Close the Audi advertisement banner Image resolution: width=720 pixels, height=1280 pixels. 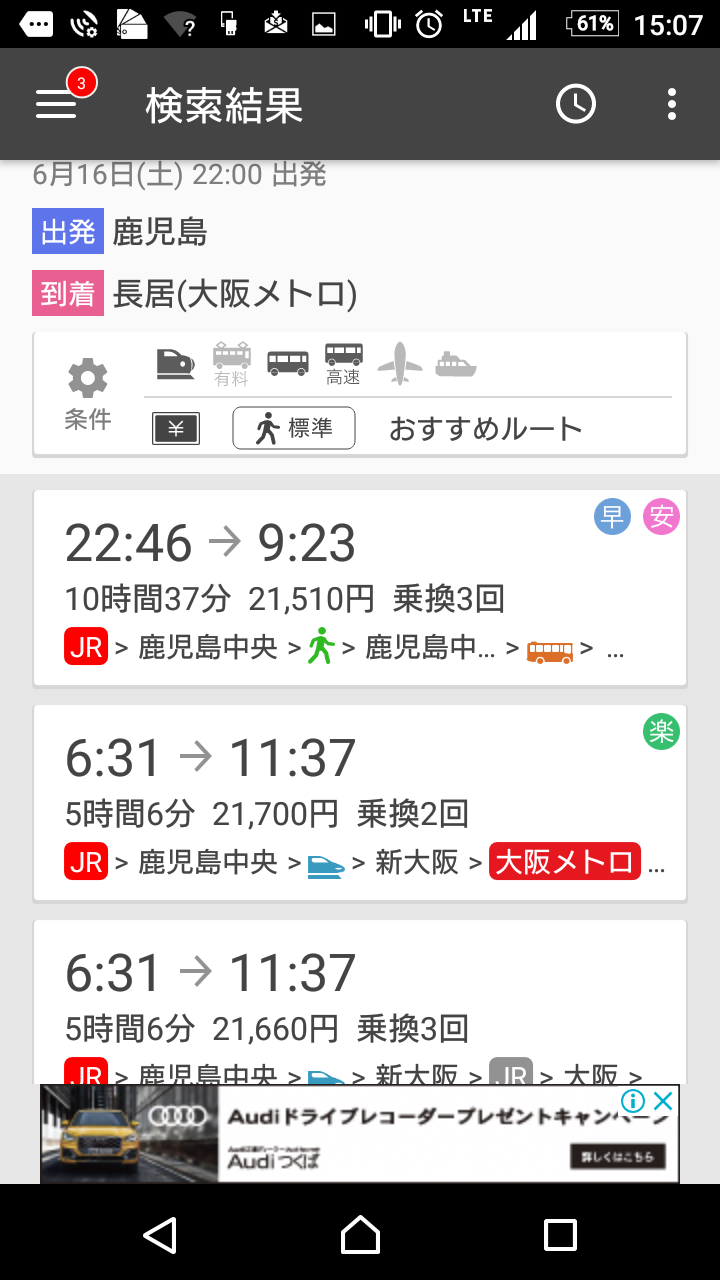coord(663,1101)
